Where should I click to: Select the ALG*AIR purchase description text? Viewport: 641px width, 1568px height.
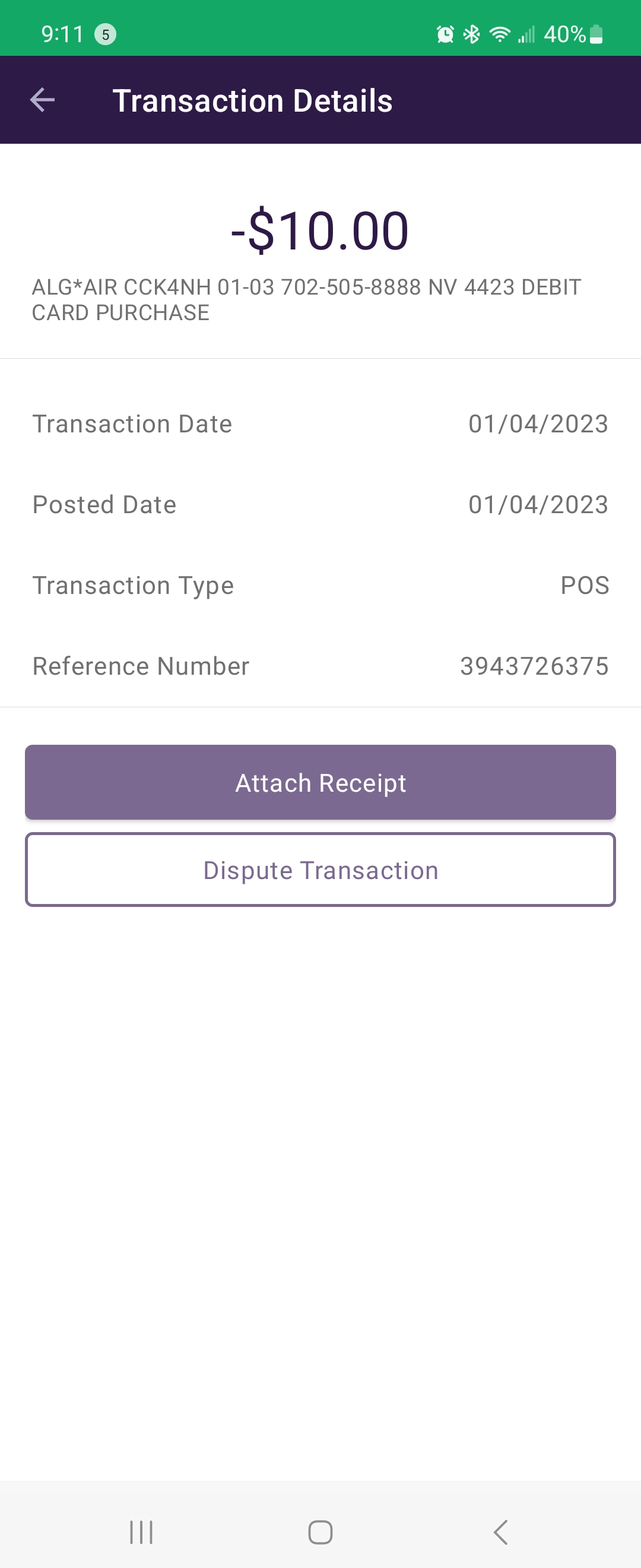pos(306,299)
